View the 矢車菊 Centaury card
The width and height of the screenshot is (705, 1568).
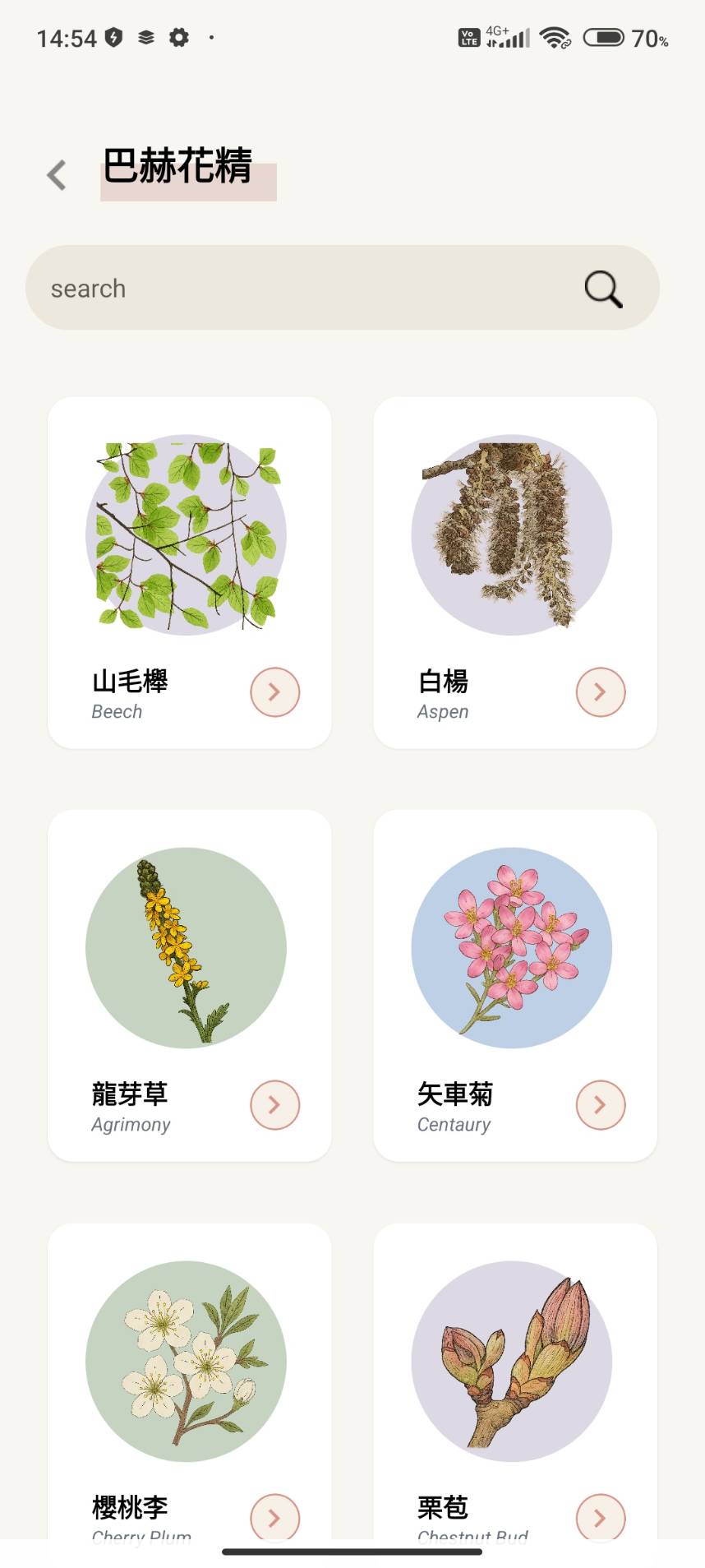pos(515,986)
